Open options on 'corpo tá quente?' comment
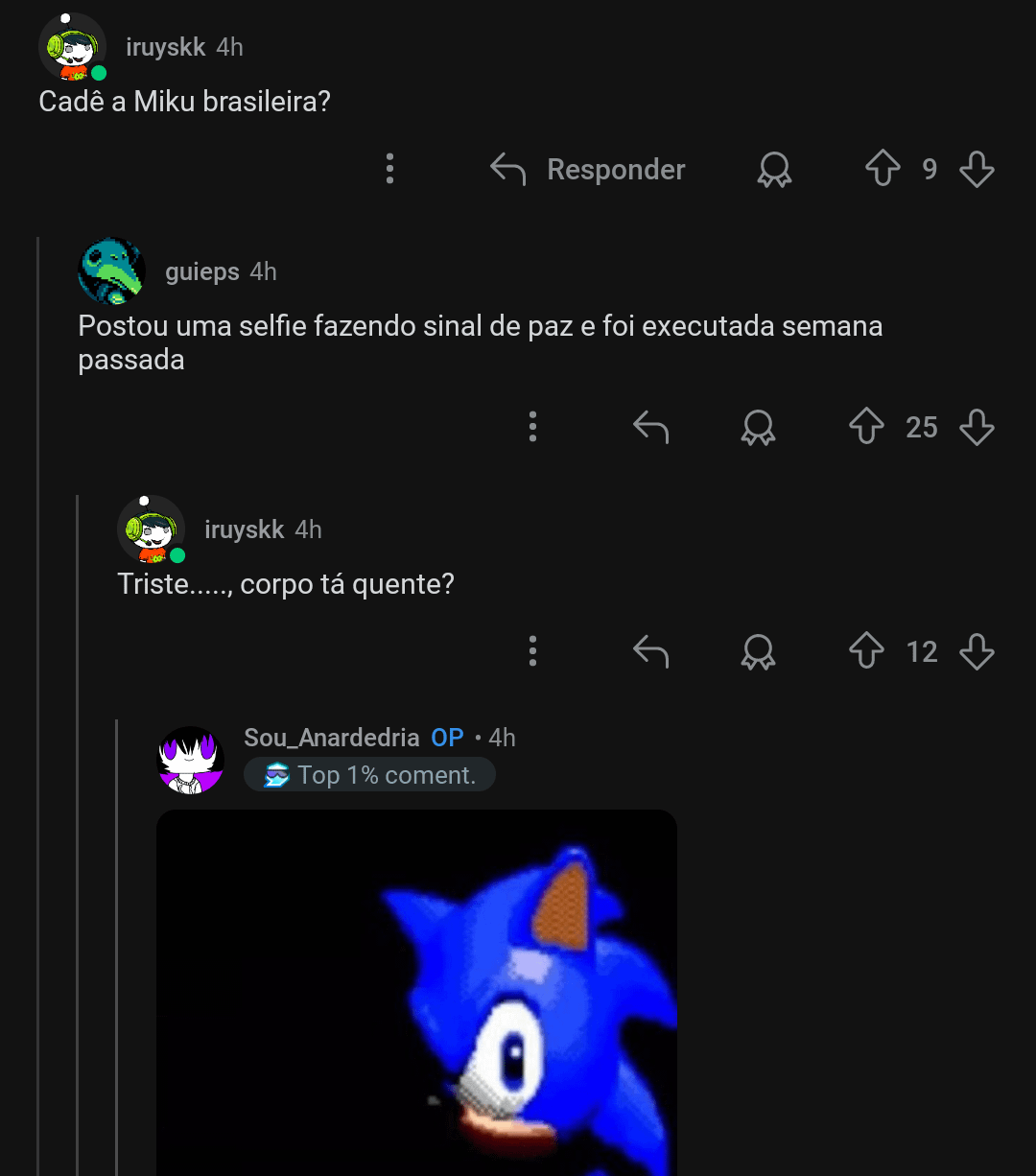Viewport: 1036px width, 1176px height. tap(532, 651)
